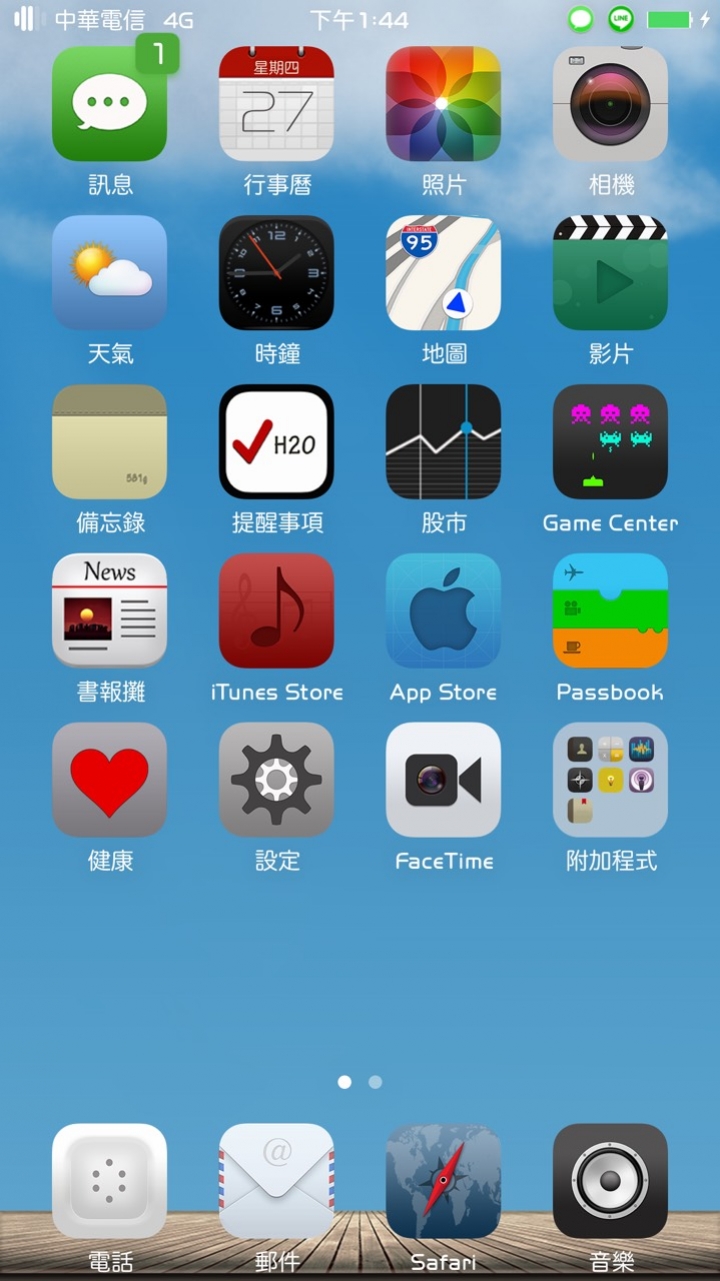Open the 備忘錄 notes app
The image size is (720, 1281).
[x=110, y=442]
